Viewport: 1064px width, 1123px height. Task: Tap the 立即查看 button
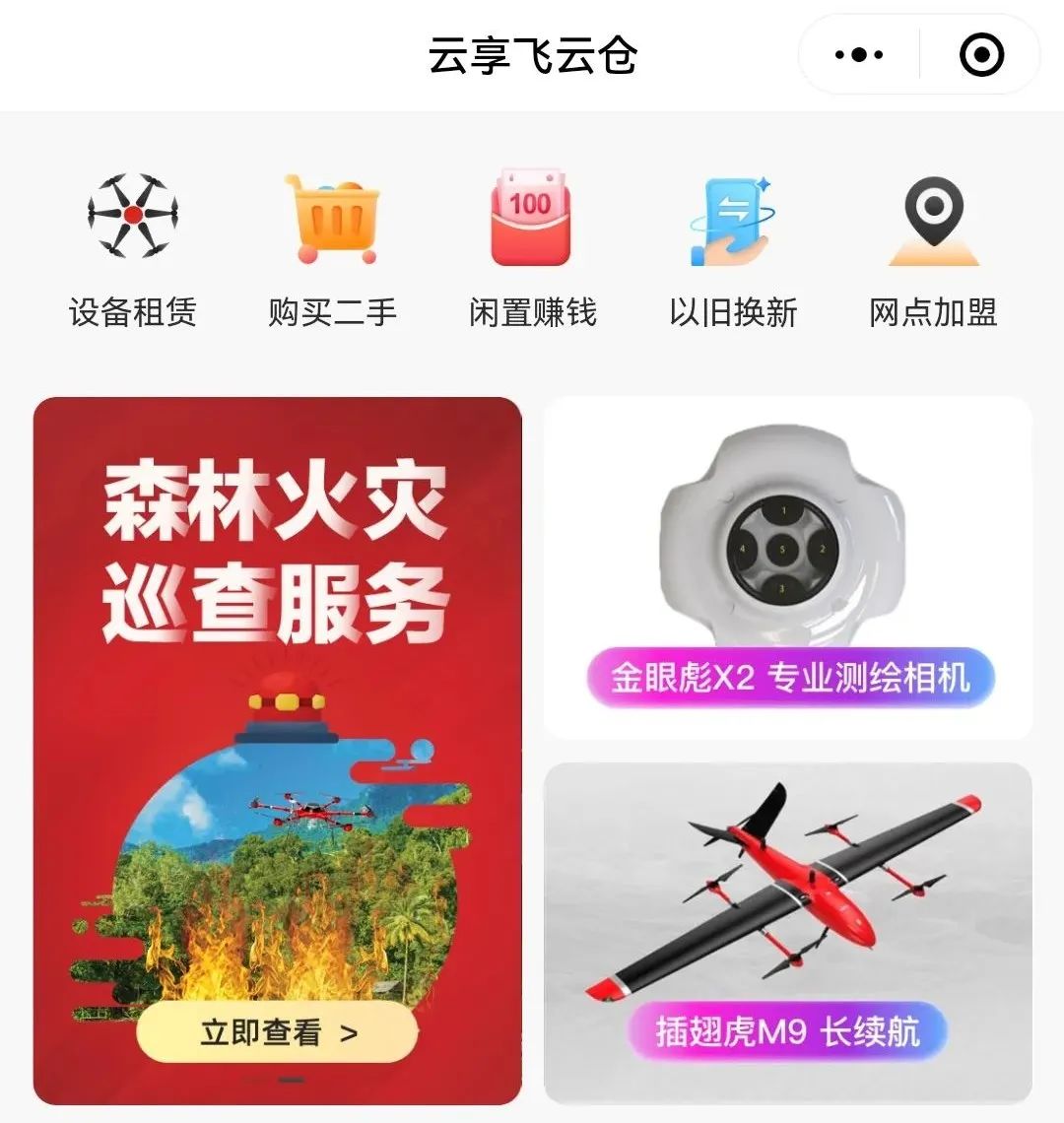pos(277,1032)
